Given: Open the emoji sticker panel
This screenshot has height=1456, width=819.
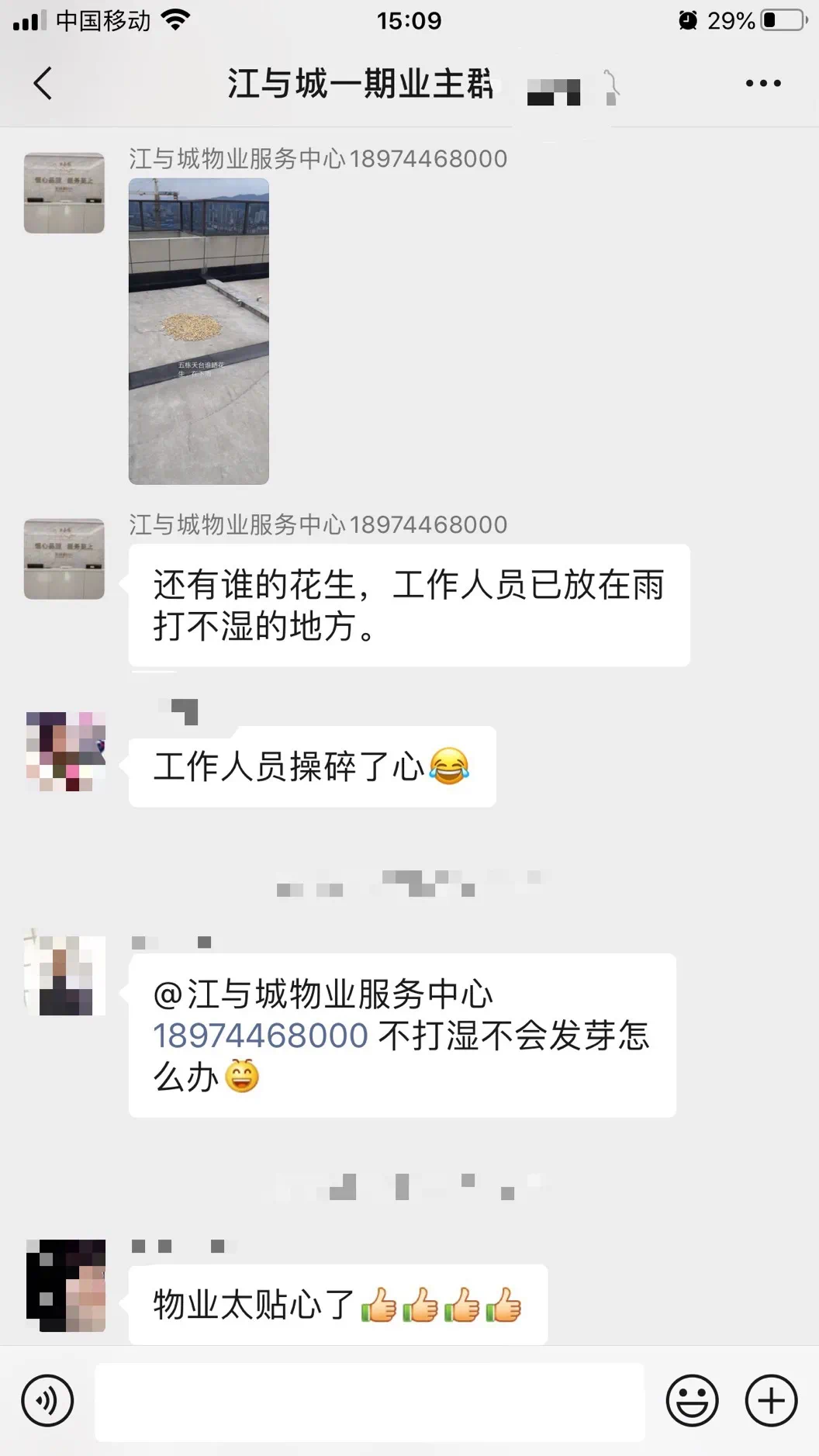Looking at the screenshot, I should 692,1401.
